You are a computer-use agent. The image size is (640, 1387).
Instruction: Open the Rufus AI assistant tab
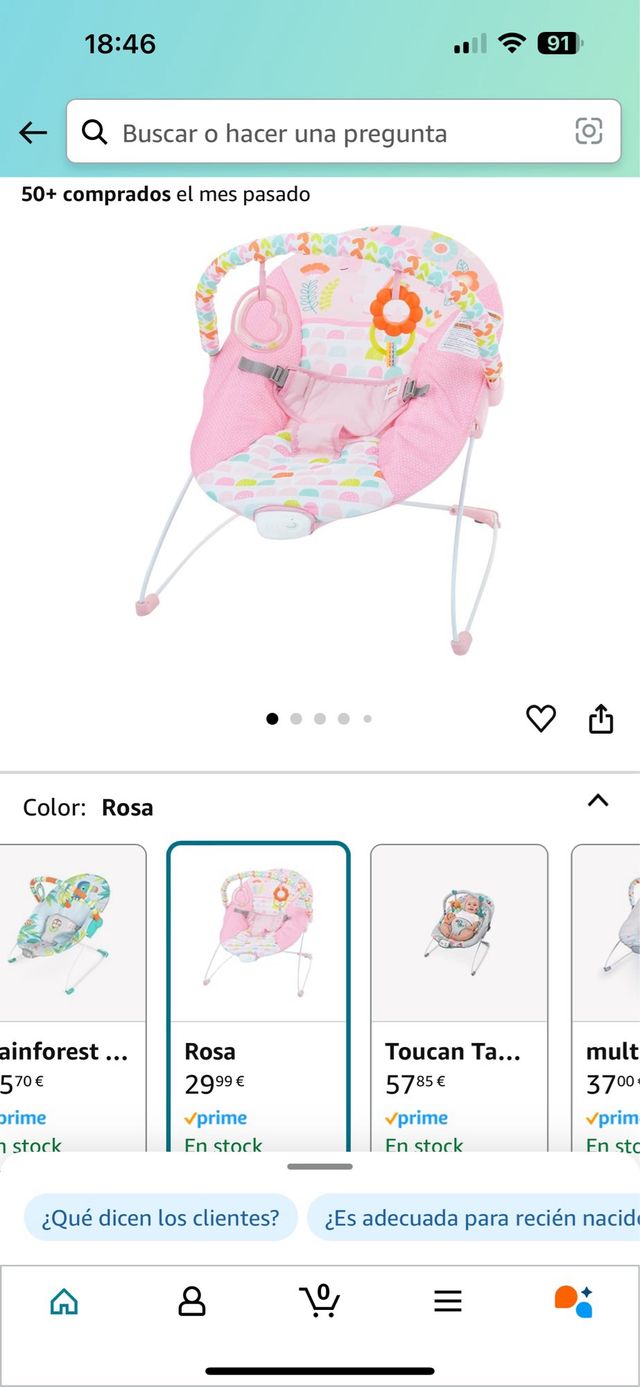pos(574,1301)
